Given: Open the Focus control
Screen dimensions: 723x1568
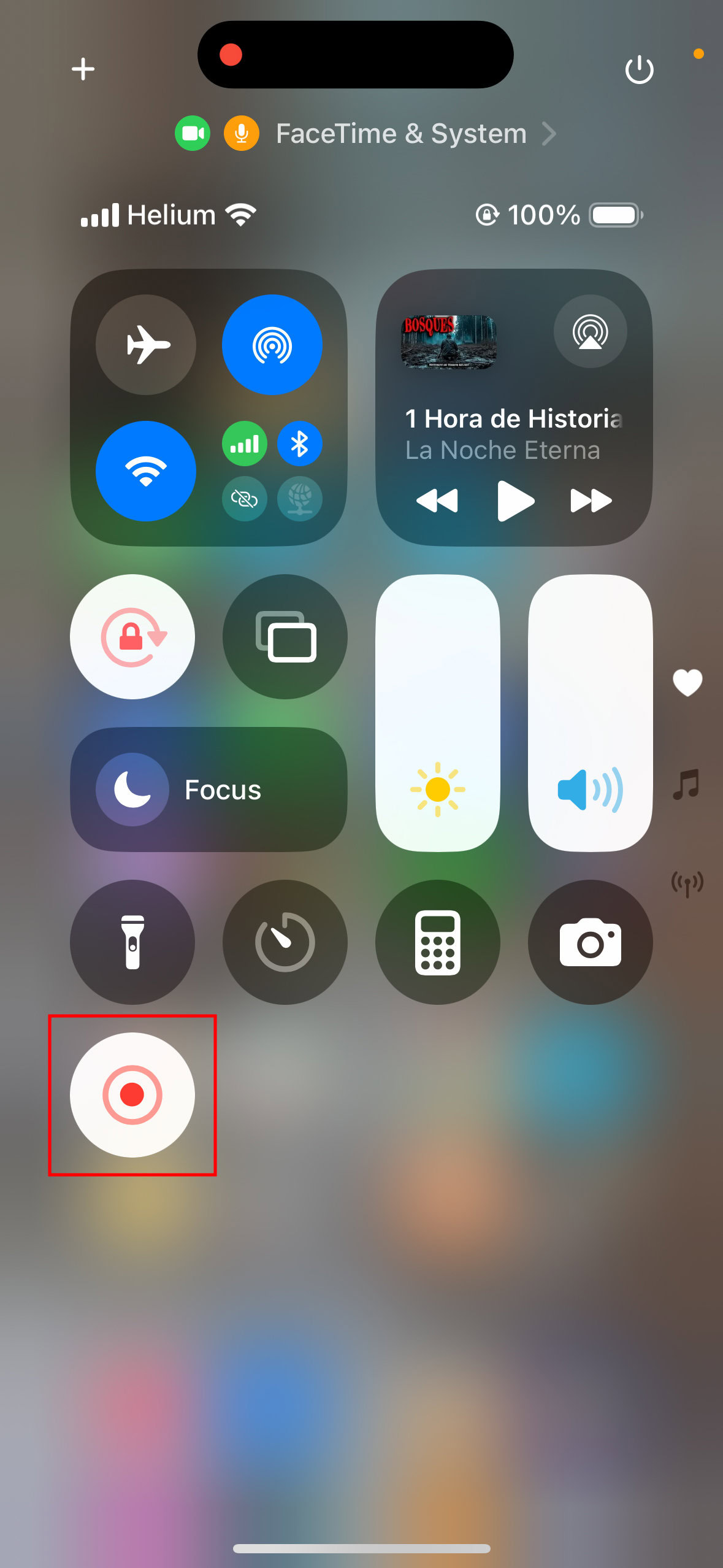Looking at the screenshot, I should pos(208,790).
